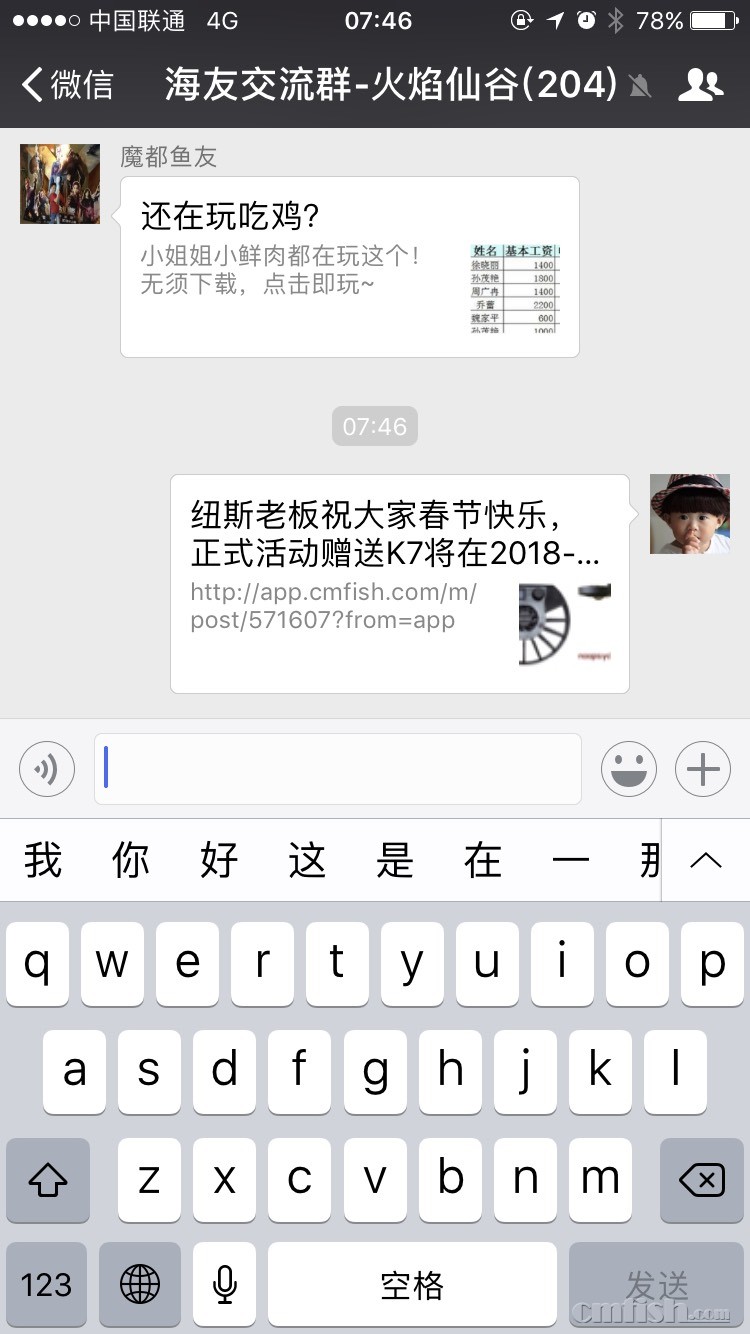Open the plus attachments menu

[702, 769]
